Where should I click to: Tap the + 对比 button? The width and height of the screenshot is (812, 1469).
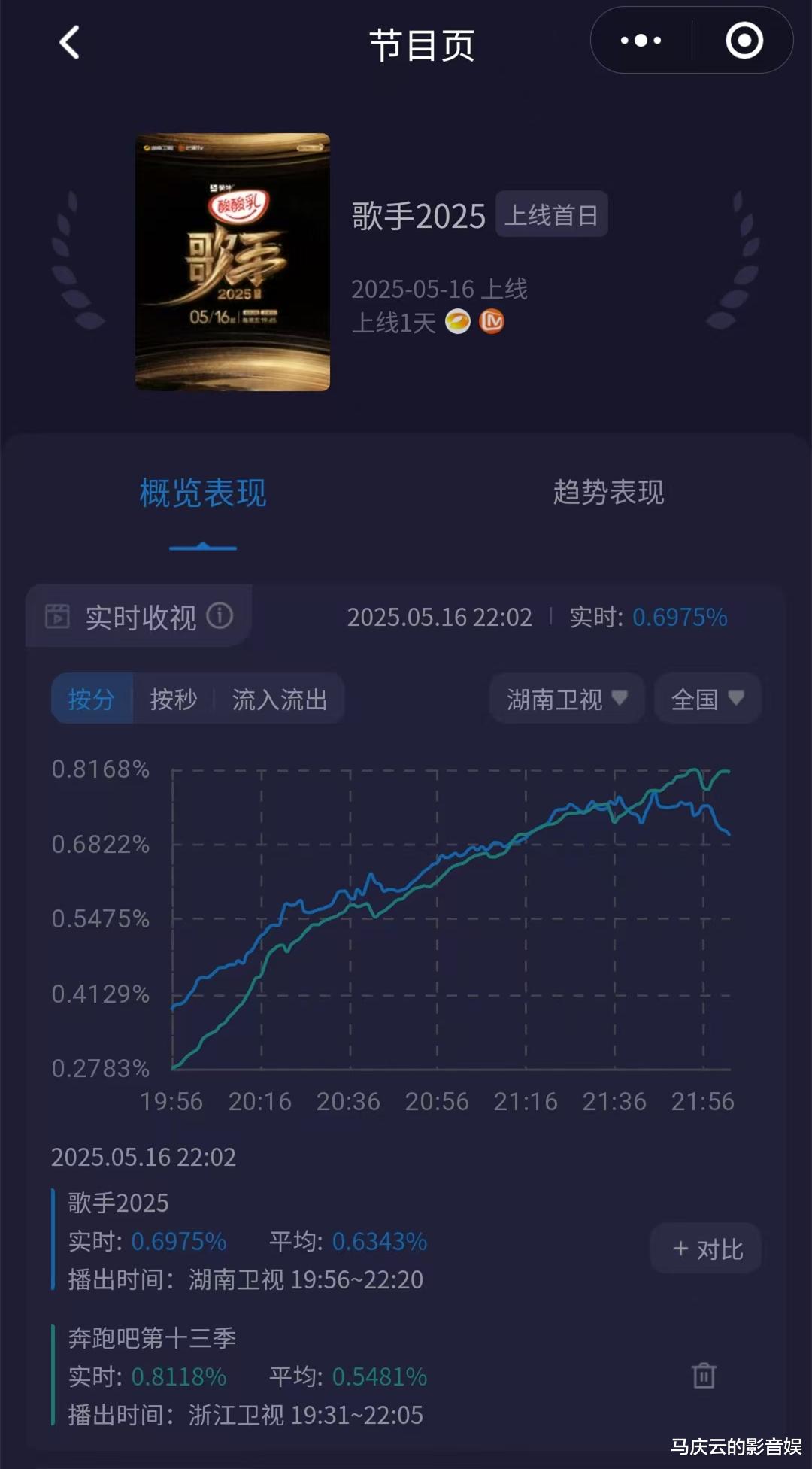706,1249
